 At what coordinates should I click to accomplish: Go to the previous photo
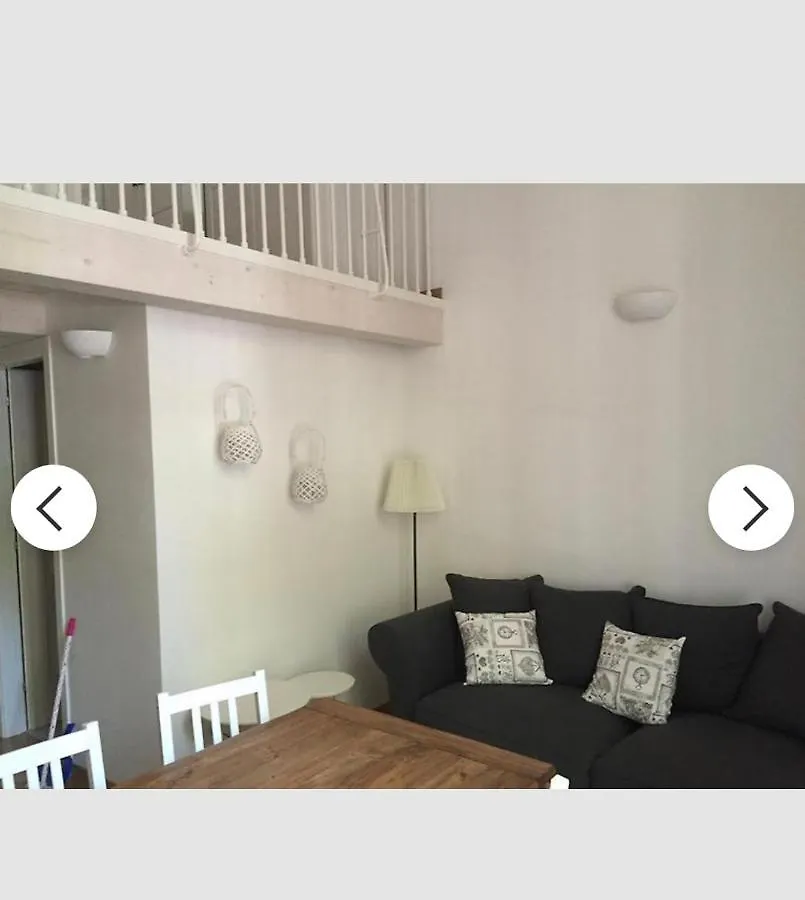(53, 508)
